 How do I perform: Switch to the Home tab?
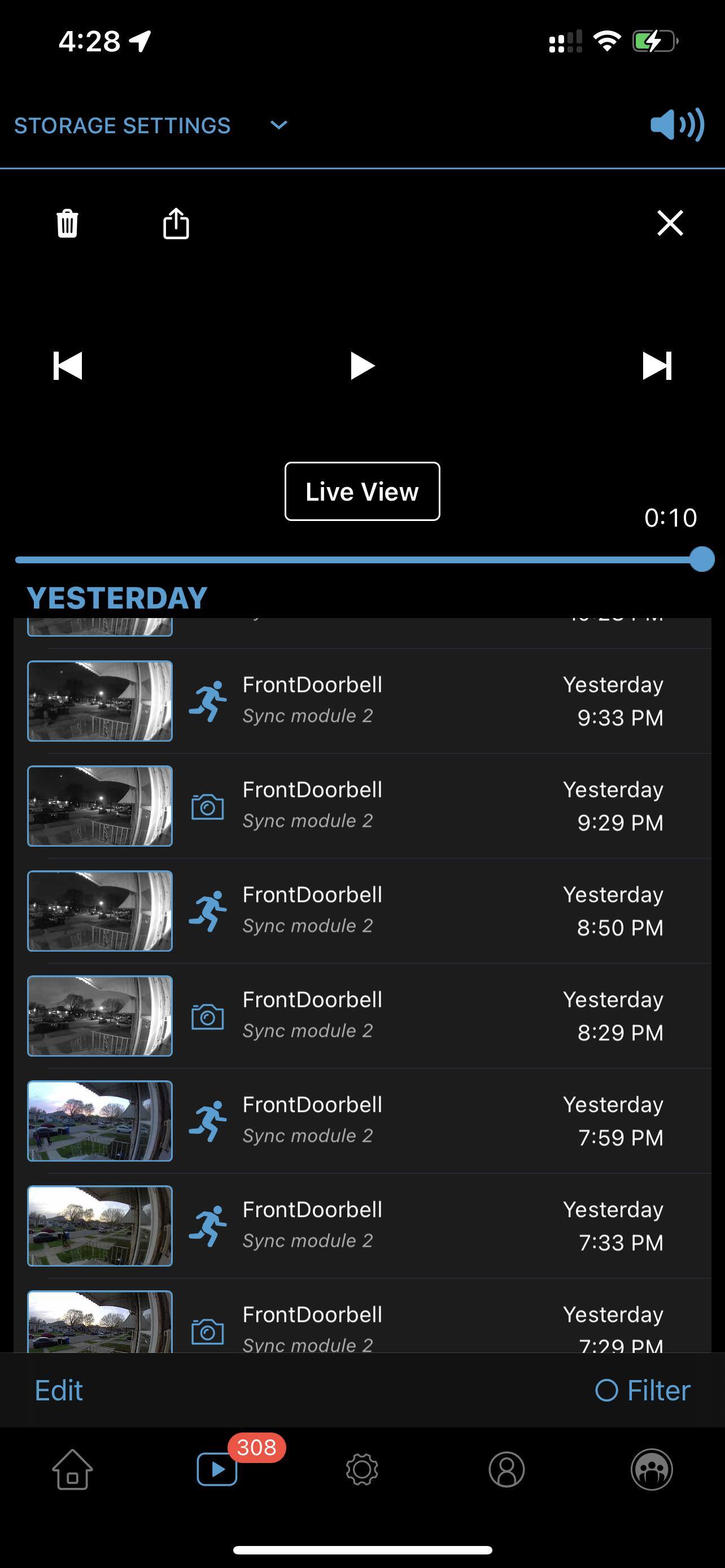point(72,1469)
